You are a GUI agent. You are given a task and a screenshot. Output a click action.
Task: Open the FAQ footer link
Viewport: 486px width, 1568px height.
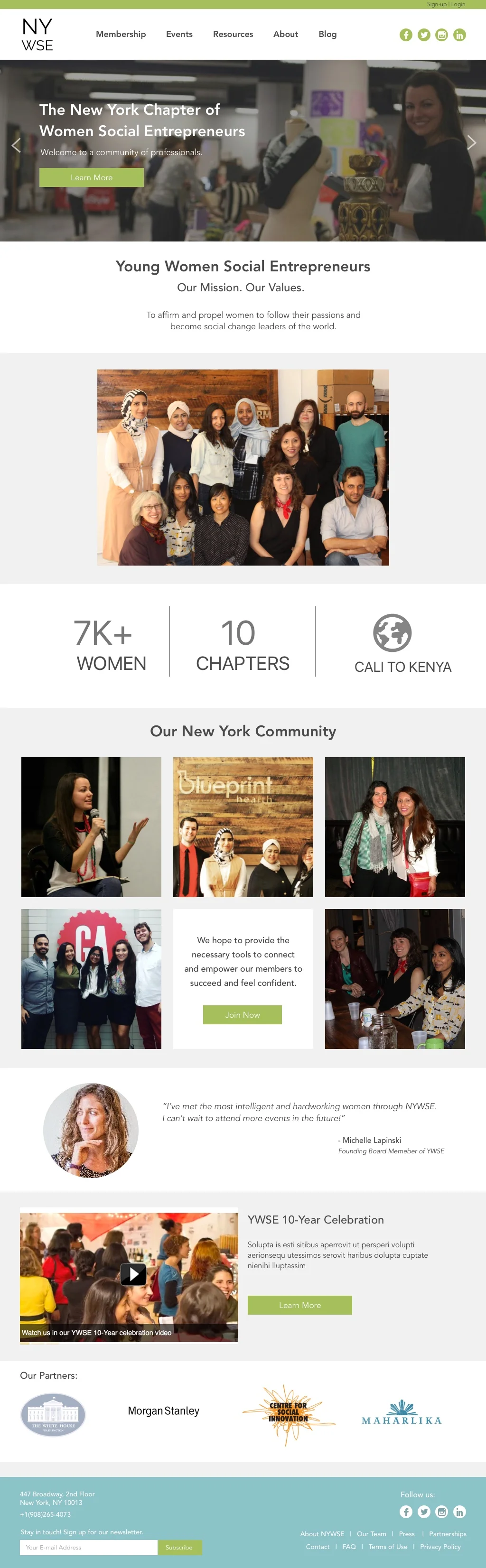[x=348, y=1547]
